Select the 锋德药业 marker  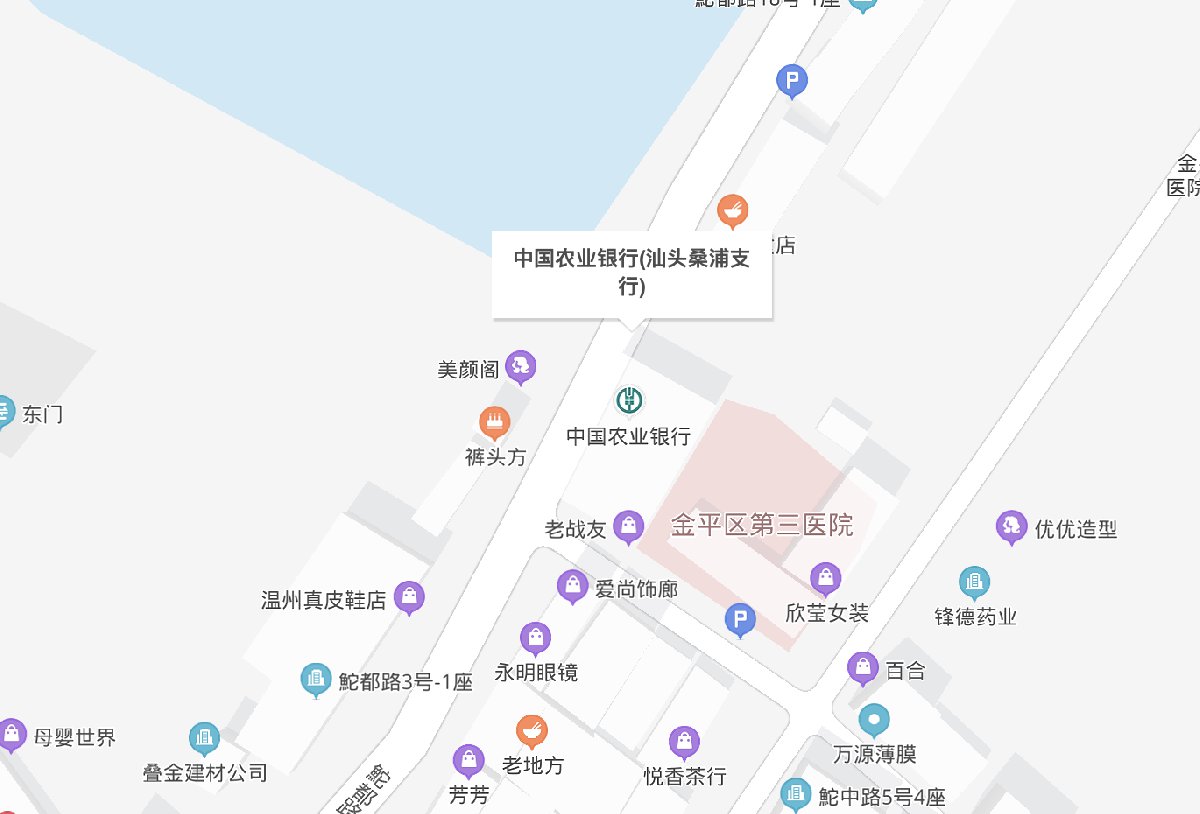[x=974, y=581]
